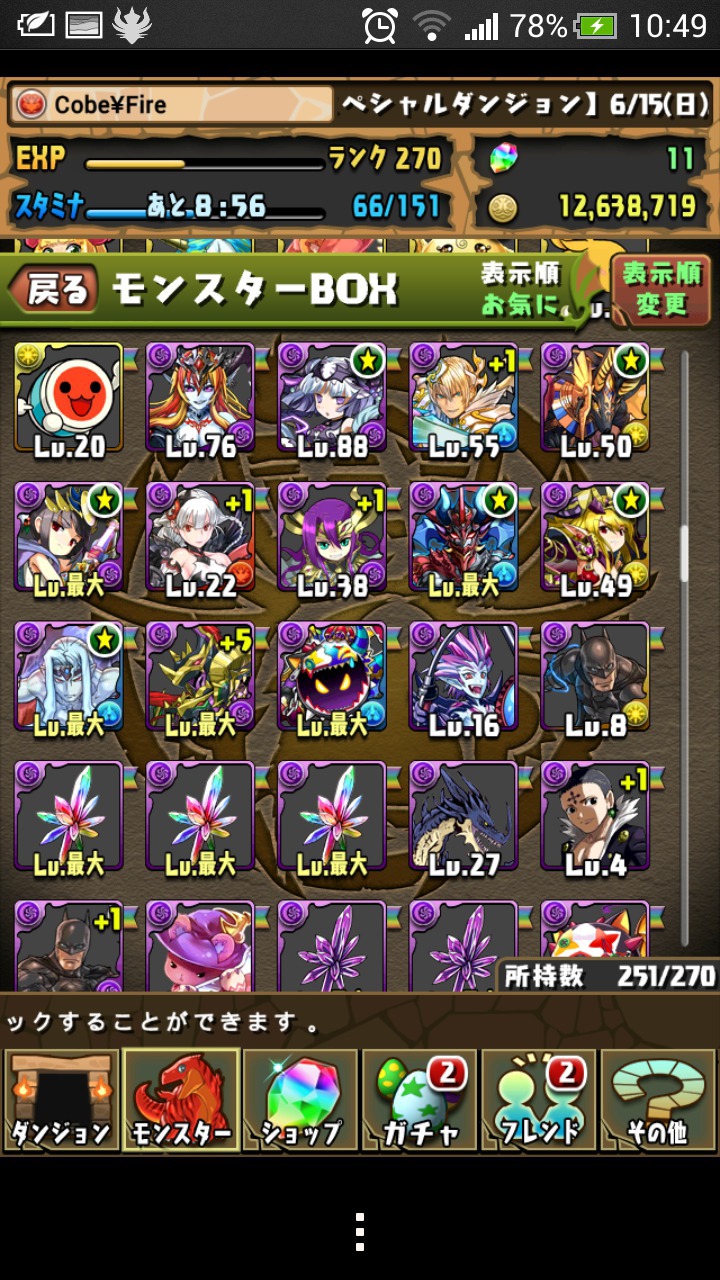The height and width of the screenshot is (1280, 720).
Task: Select the Lv.8 Batman monster
Action: 595,680
